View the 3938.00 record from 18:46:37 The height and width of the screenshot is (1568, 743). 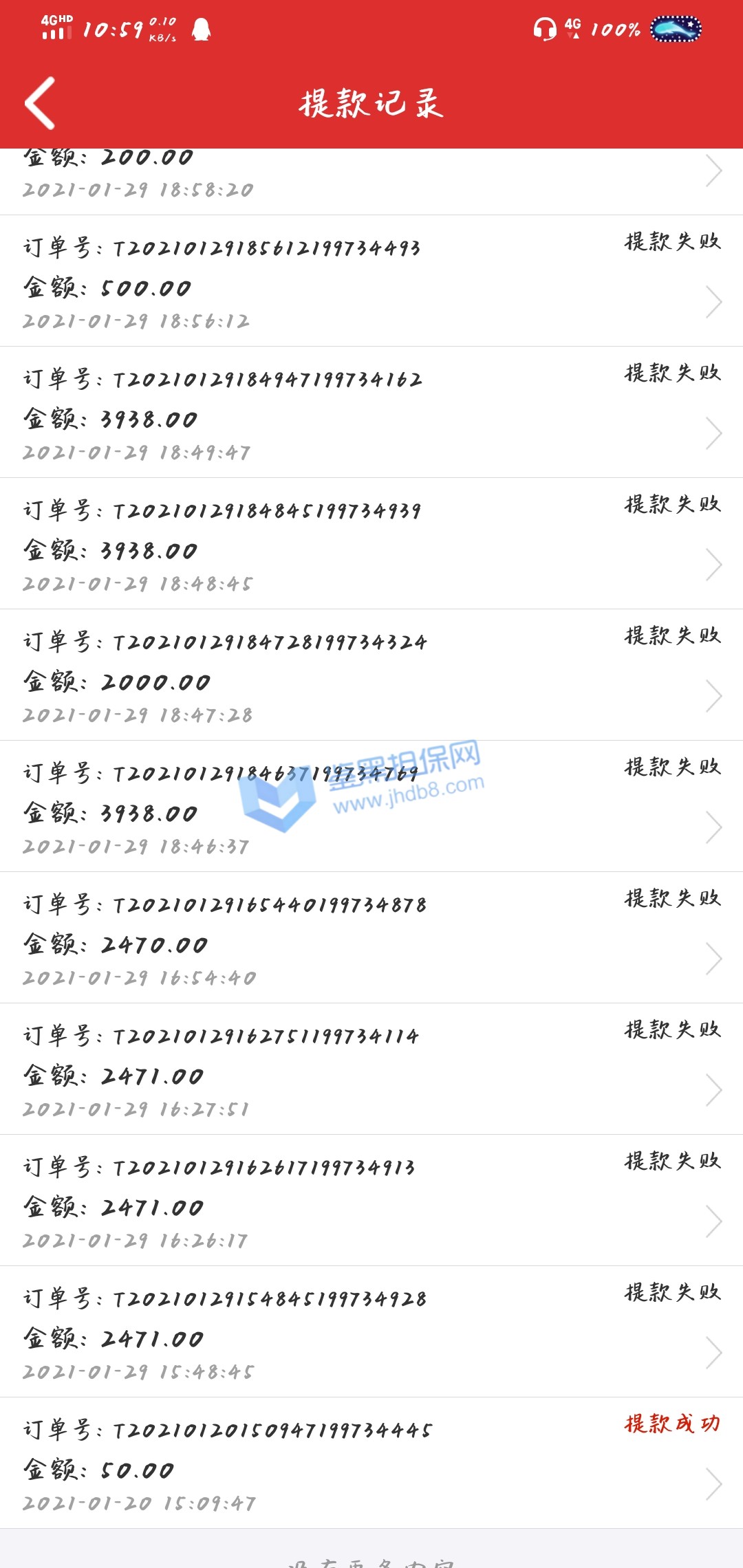tap(371, 807)
